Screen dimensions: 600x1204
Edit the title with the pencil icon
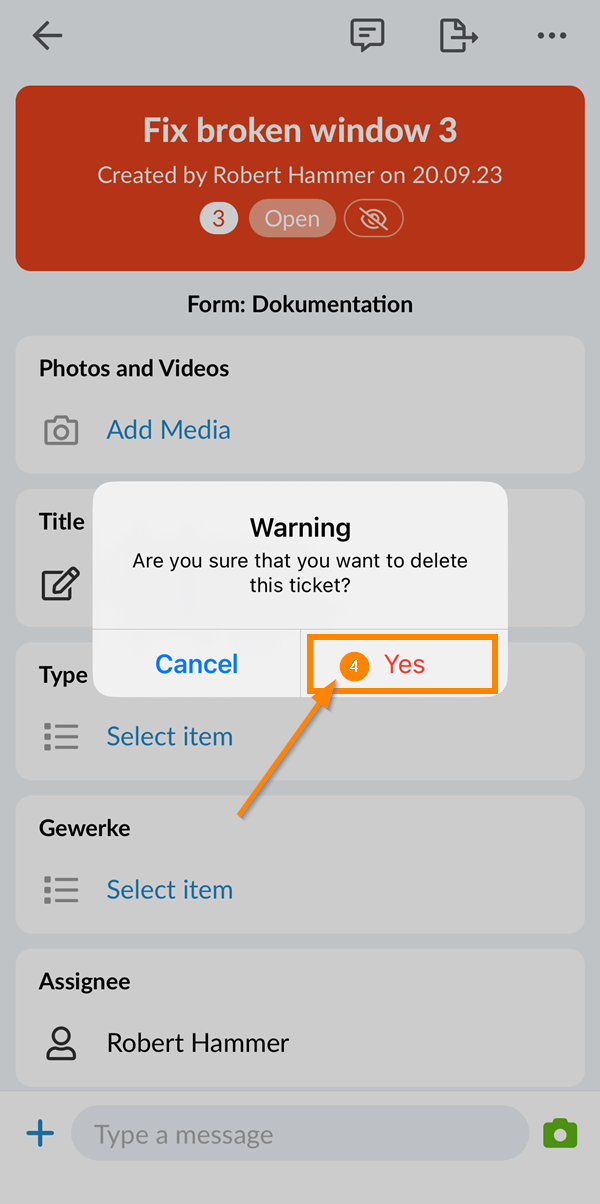[60, 584]
